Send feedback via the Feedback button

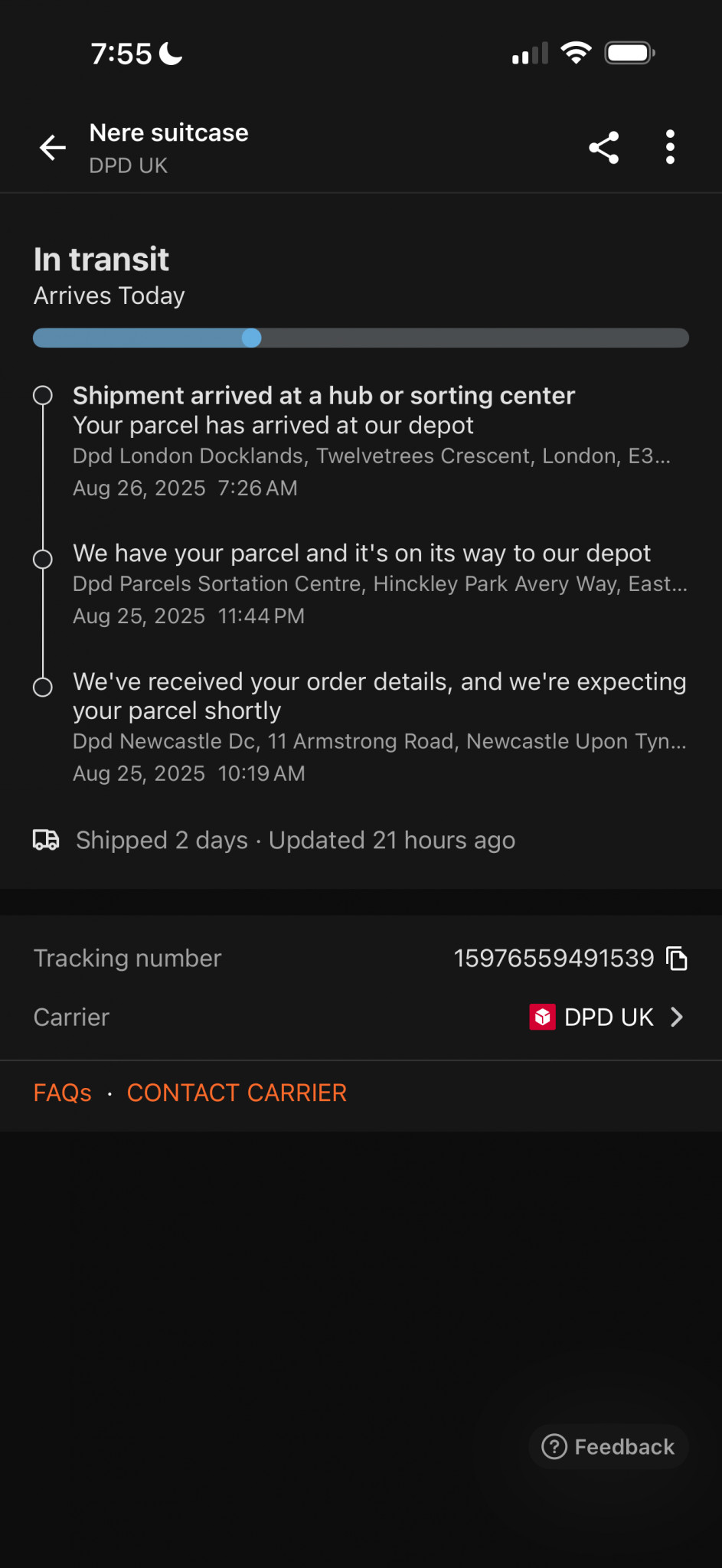click(x=609, y=1446)
